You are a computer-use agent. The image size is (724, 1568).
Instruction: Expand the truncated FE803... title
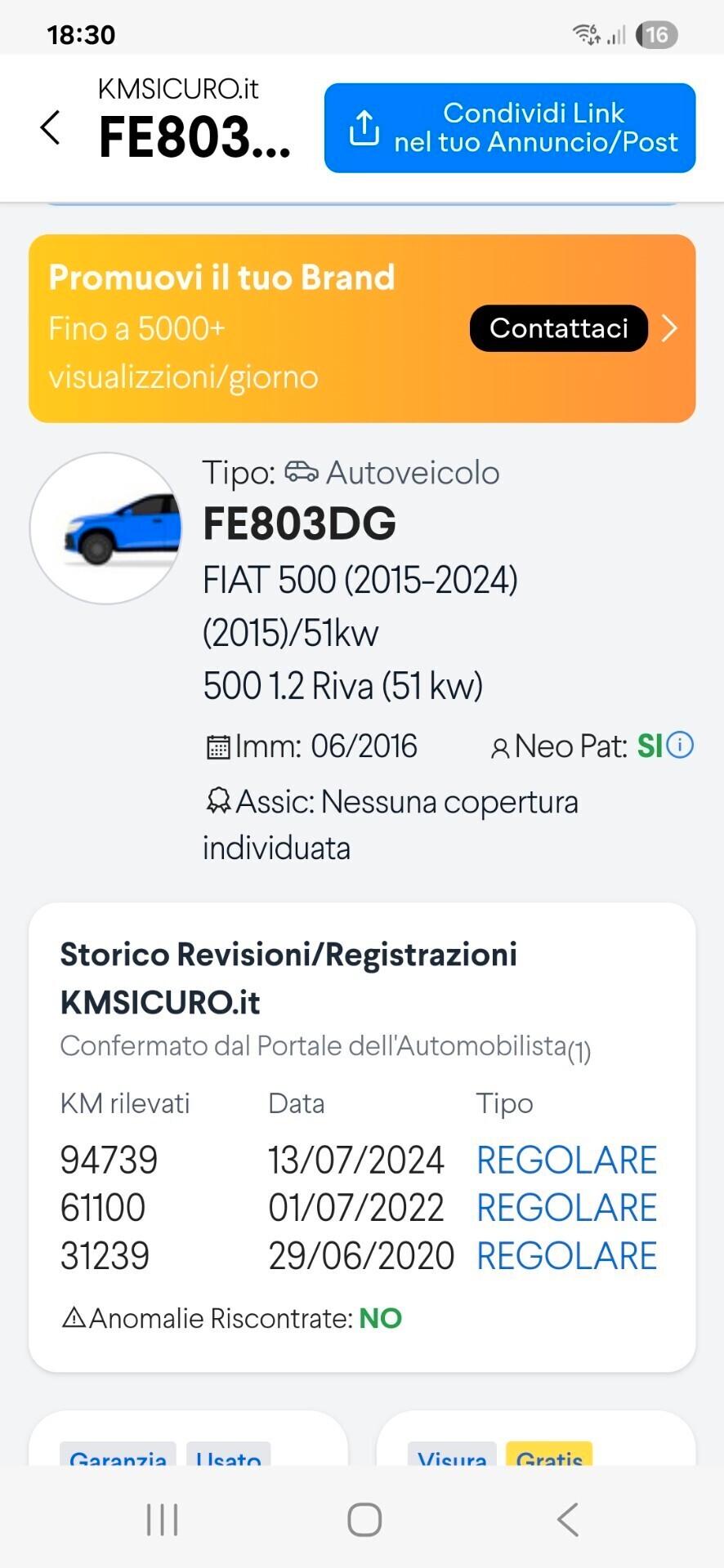click(194, 137)
